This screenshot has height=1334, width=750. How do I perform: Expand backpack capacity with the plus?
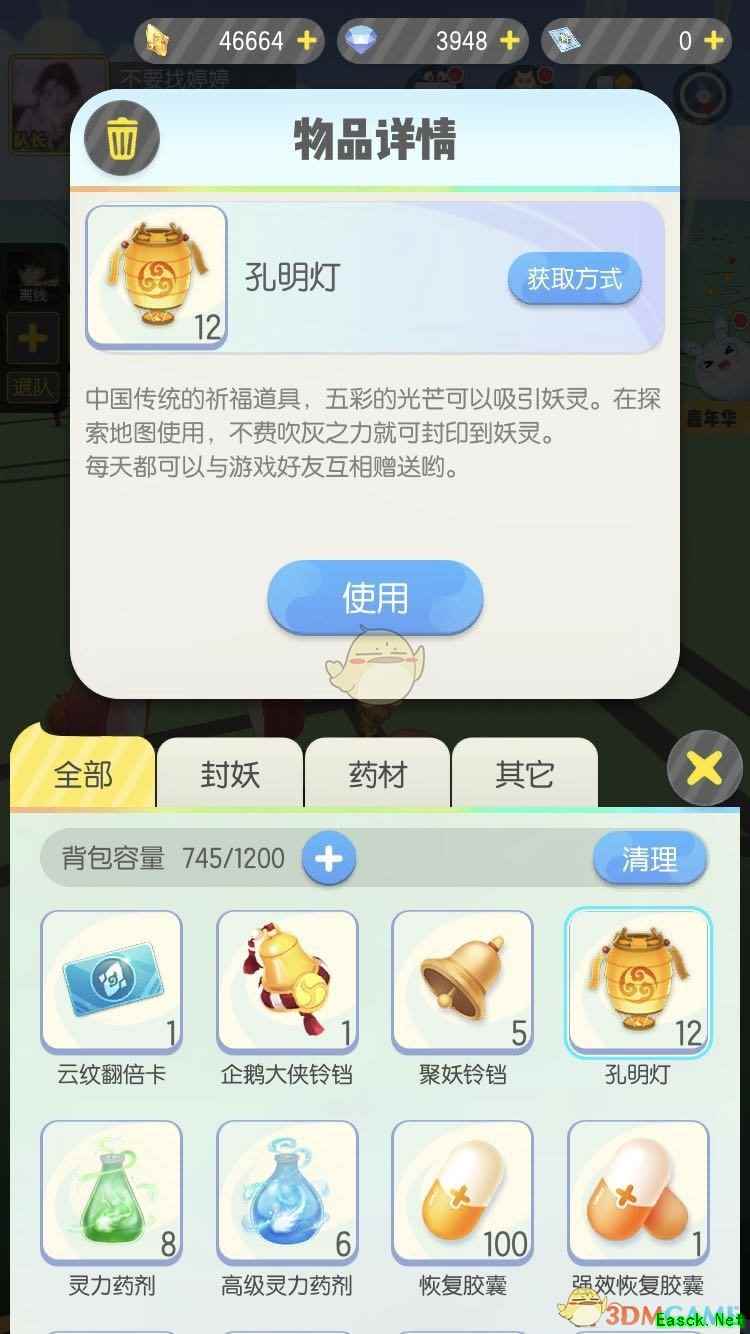click(x=328, y=859)
